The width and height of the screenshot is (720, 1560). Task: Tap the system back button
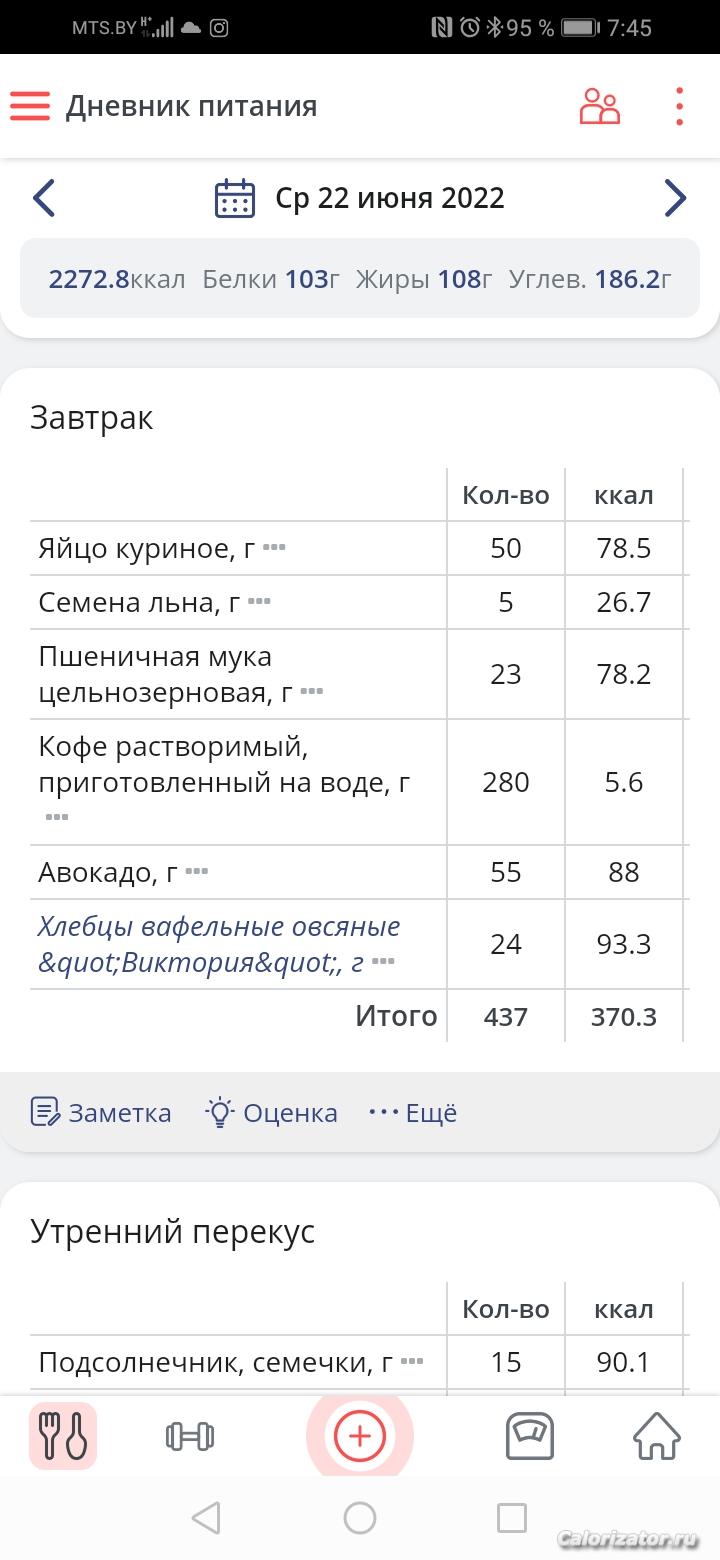point(206,1518)
